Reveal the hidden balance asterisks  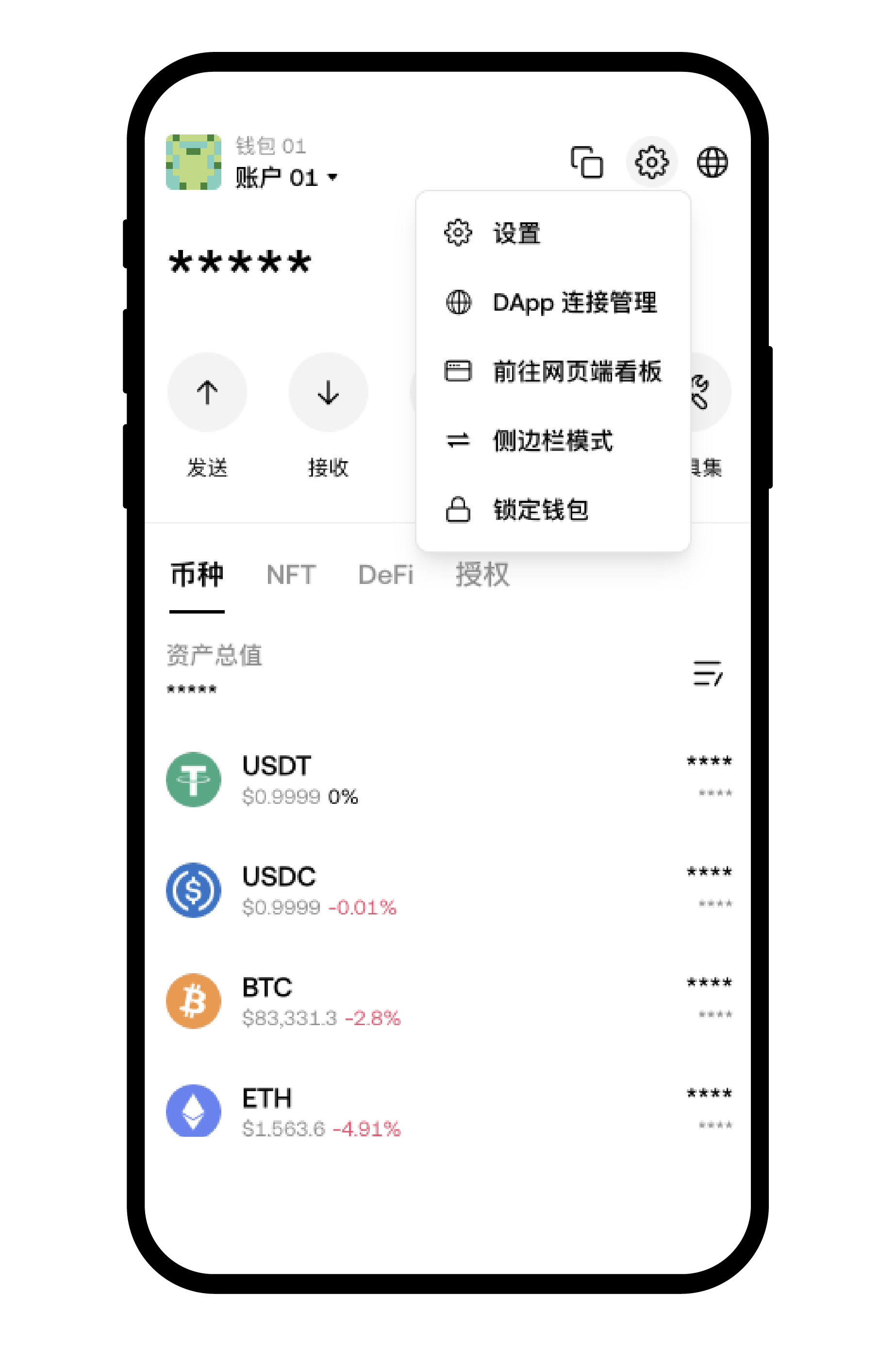240,262
